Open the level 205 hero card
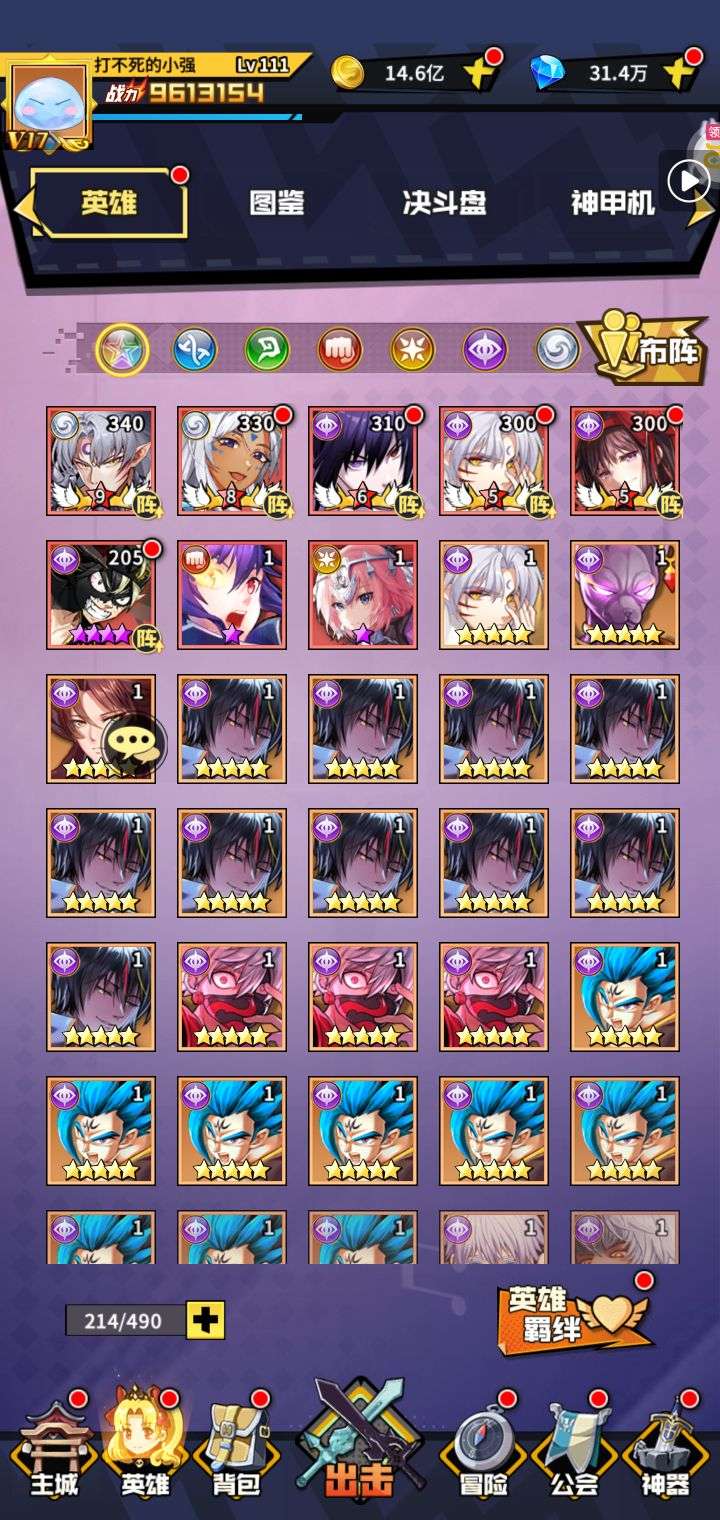The image size is (720, 1520). coord(101,595)
